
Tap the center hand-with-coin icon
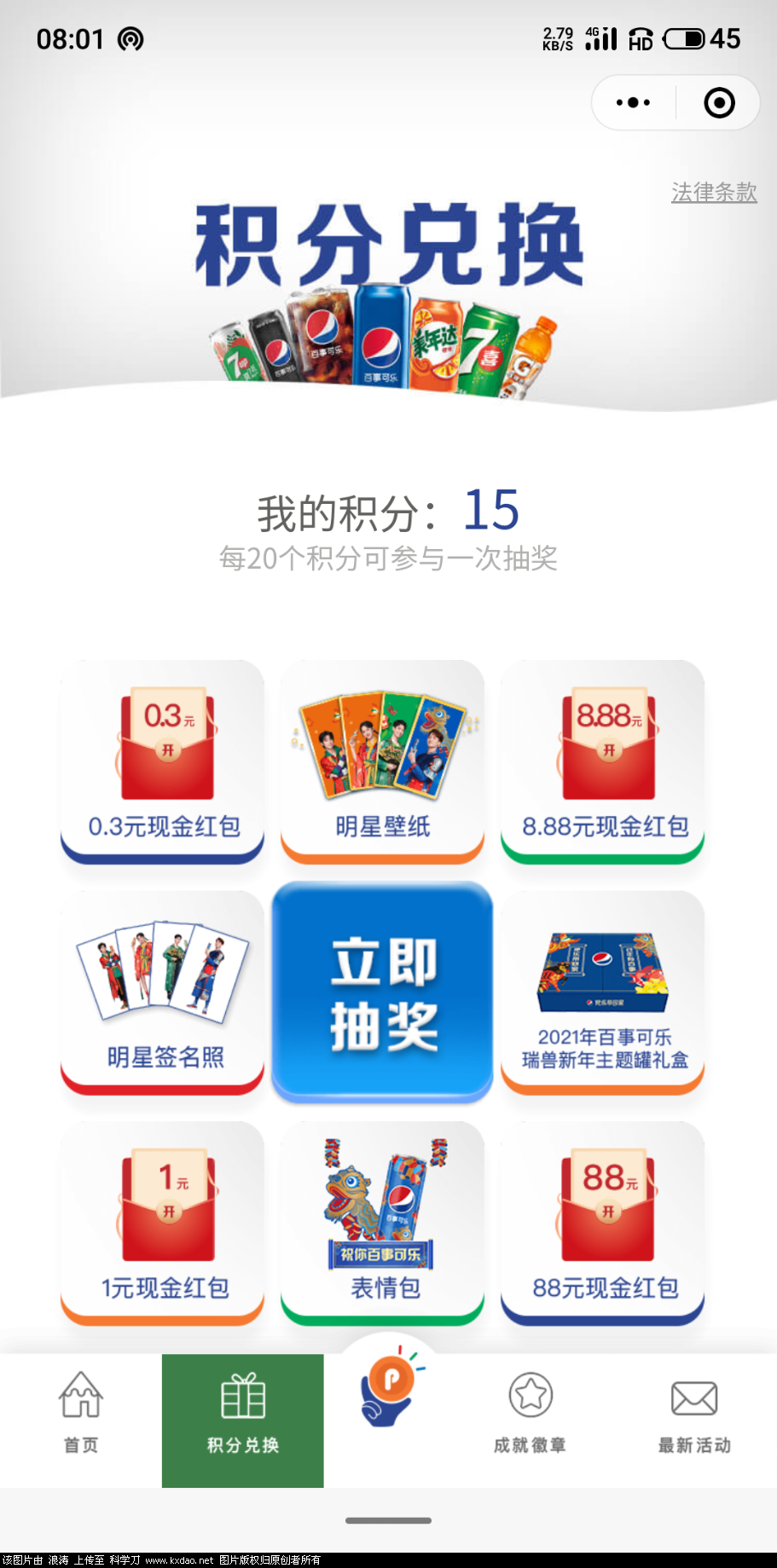click(388, 1384)
